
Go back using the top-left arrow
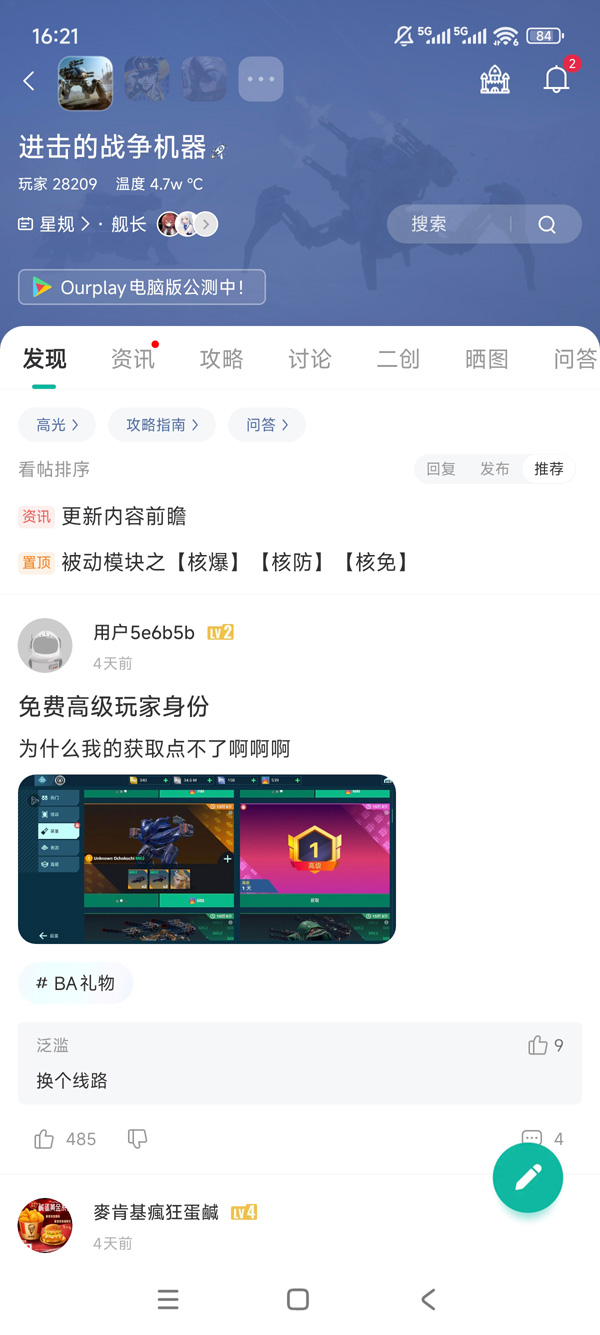29,81
